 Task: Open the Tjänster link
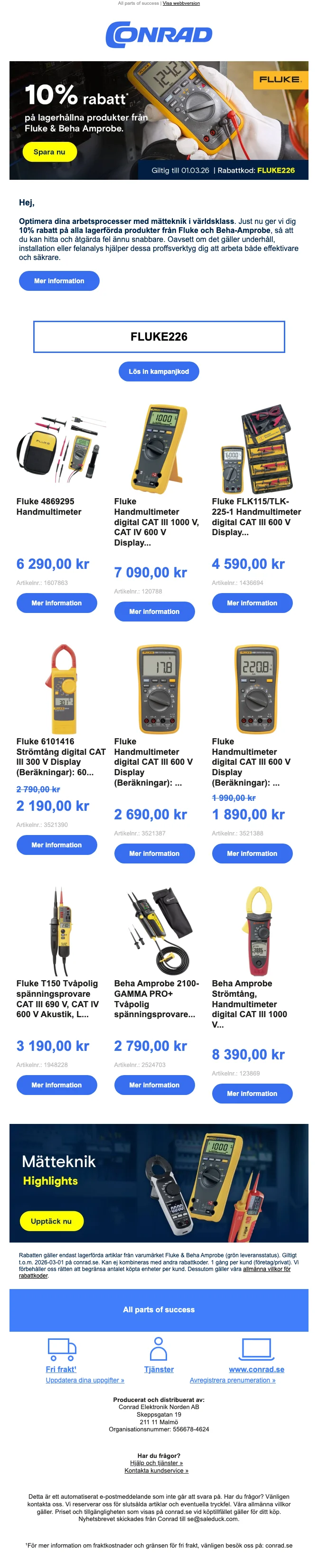159,1370
